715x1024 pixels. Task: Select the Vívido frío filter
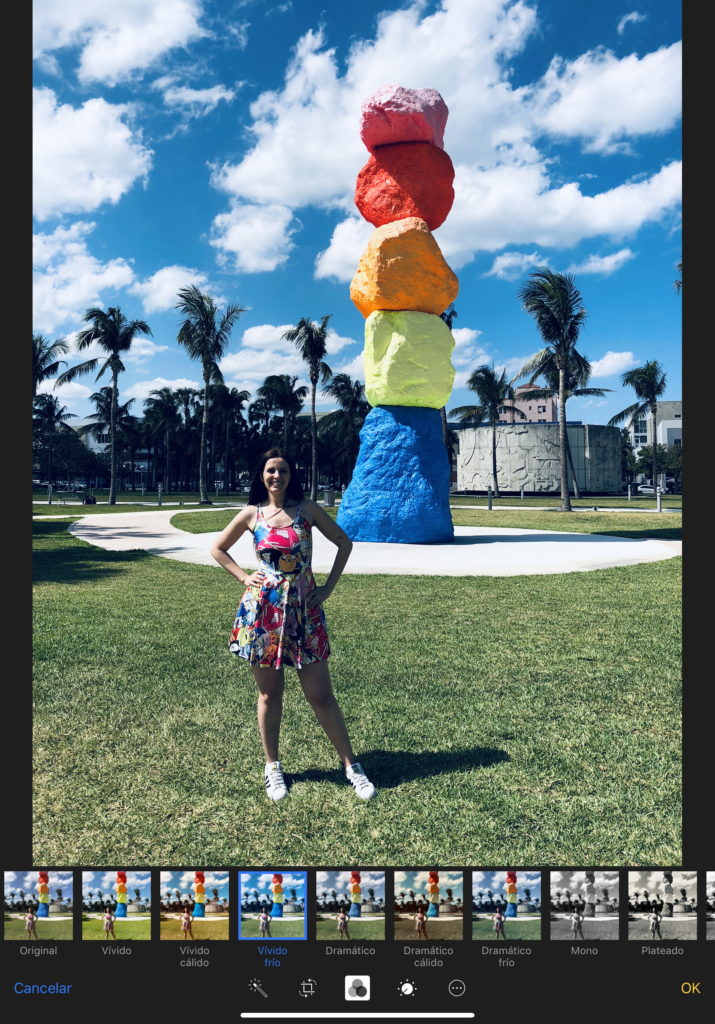pos(272,905)
